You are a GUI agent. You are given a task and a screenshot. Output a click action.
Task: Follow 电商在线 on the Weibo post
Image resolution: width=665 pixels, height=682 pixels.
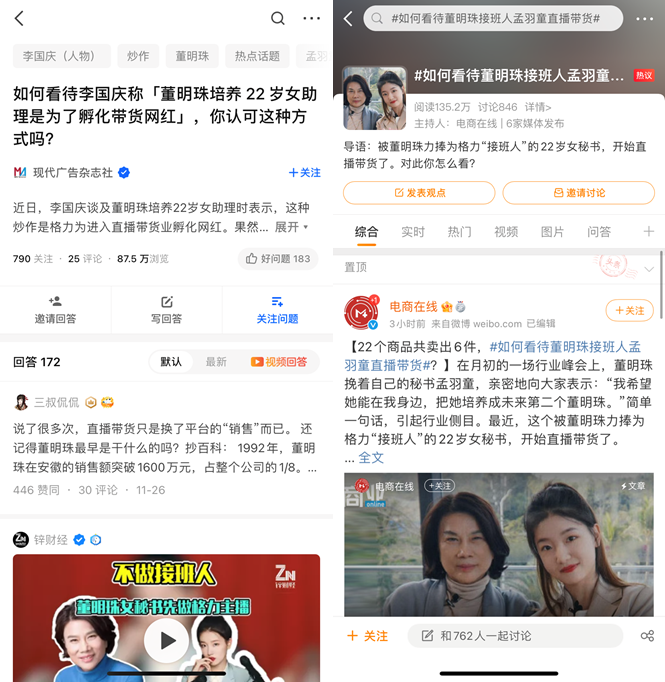point(629,310)
